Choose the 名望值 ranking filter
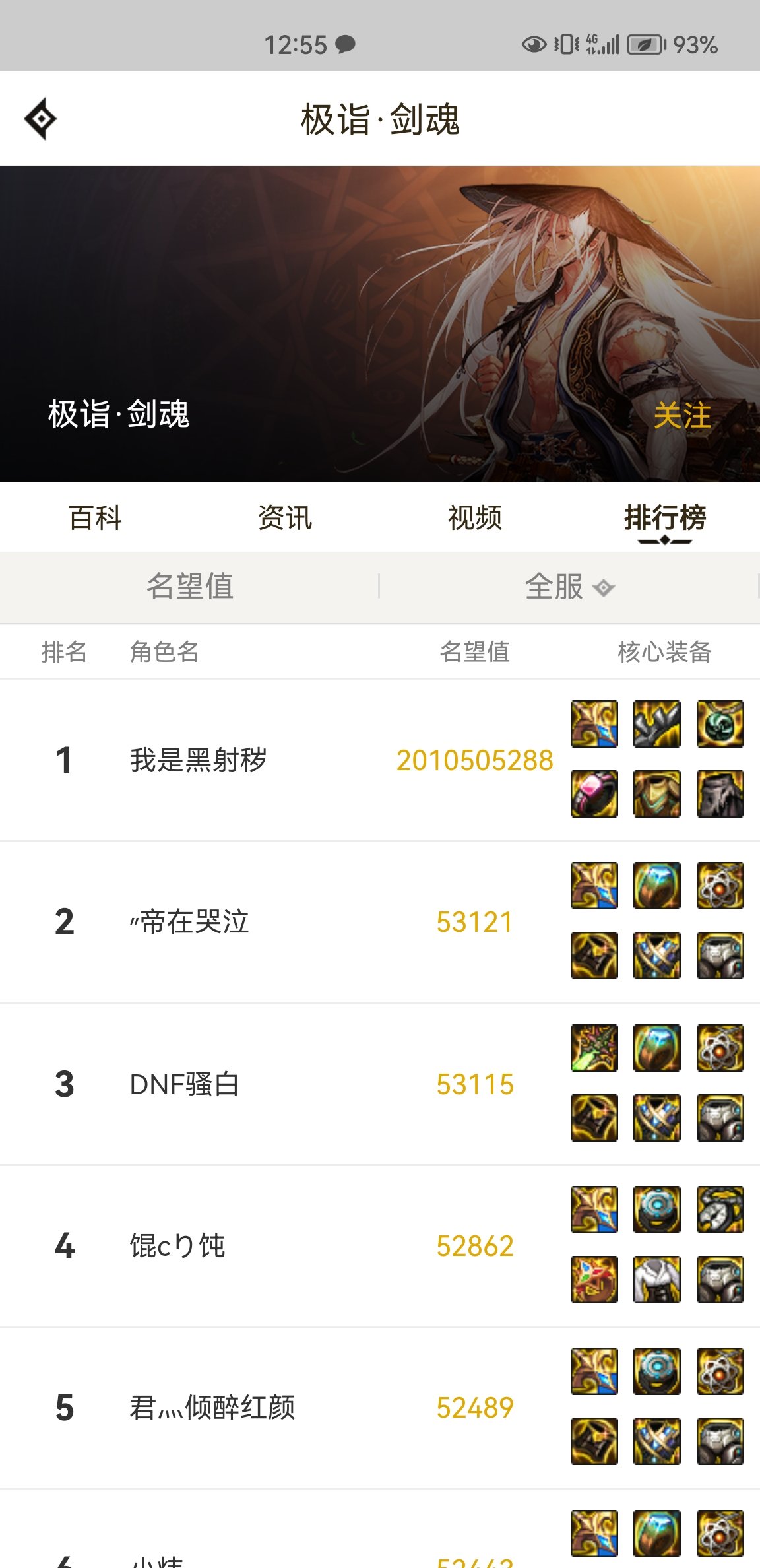The height and width of the screenshot is (1568, 760). (x=190, y=587)
